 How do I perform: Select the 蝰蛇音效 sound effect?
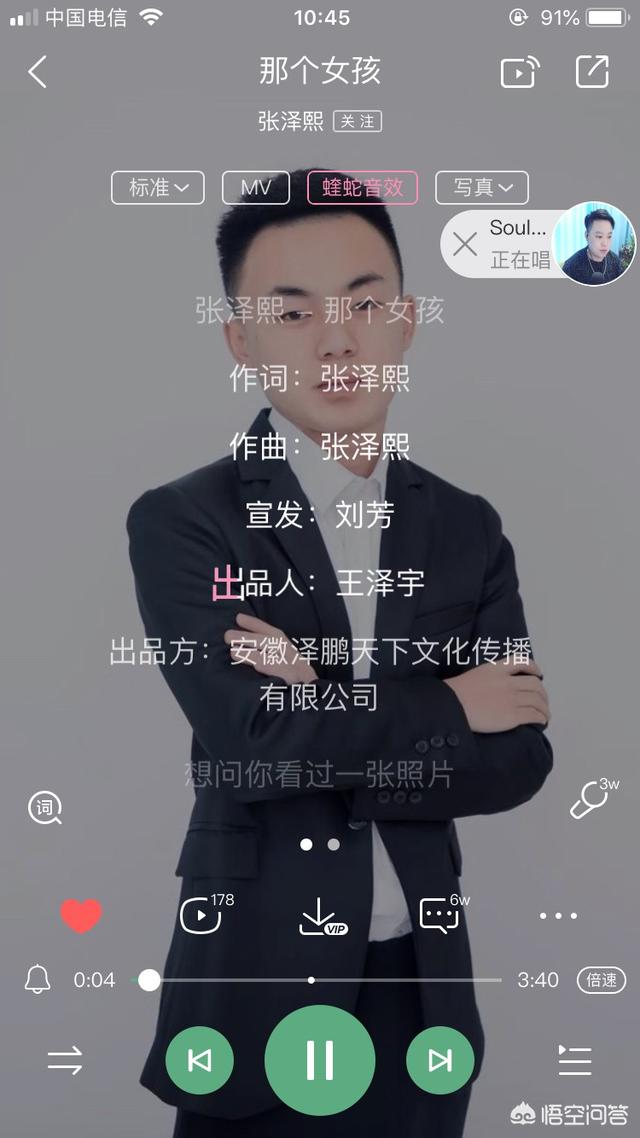click(x=362, y=188)
